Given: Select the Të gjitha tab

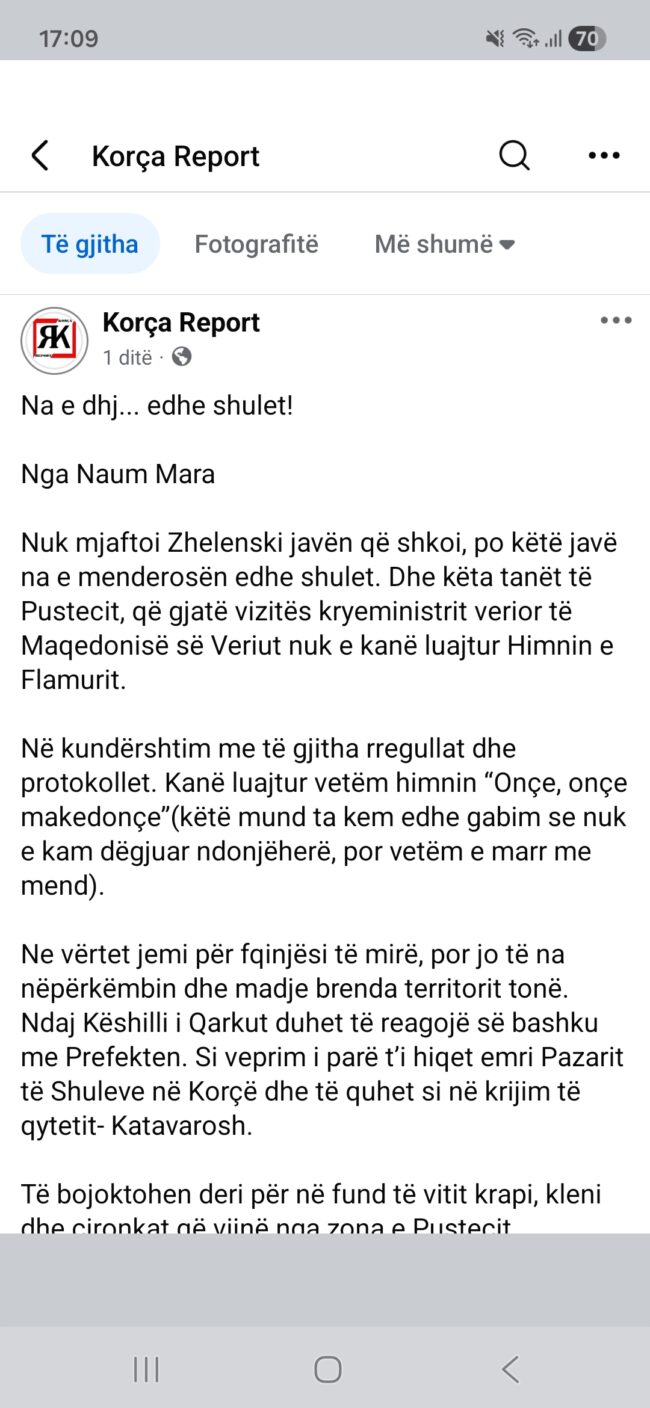Looking at the screenshot, I should point(90,244).
